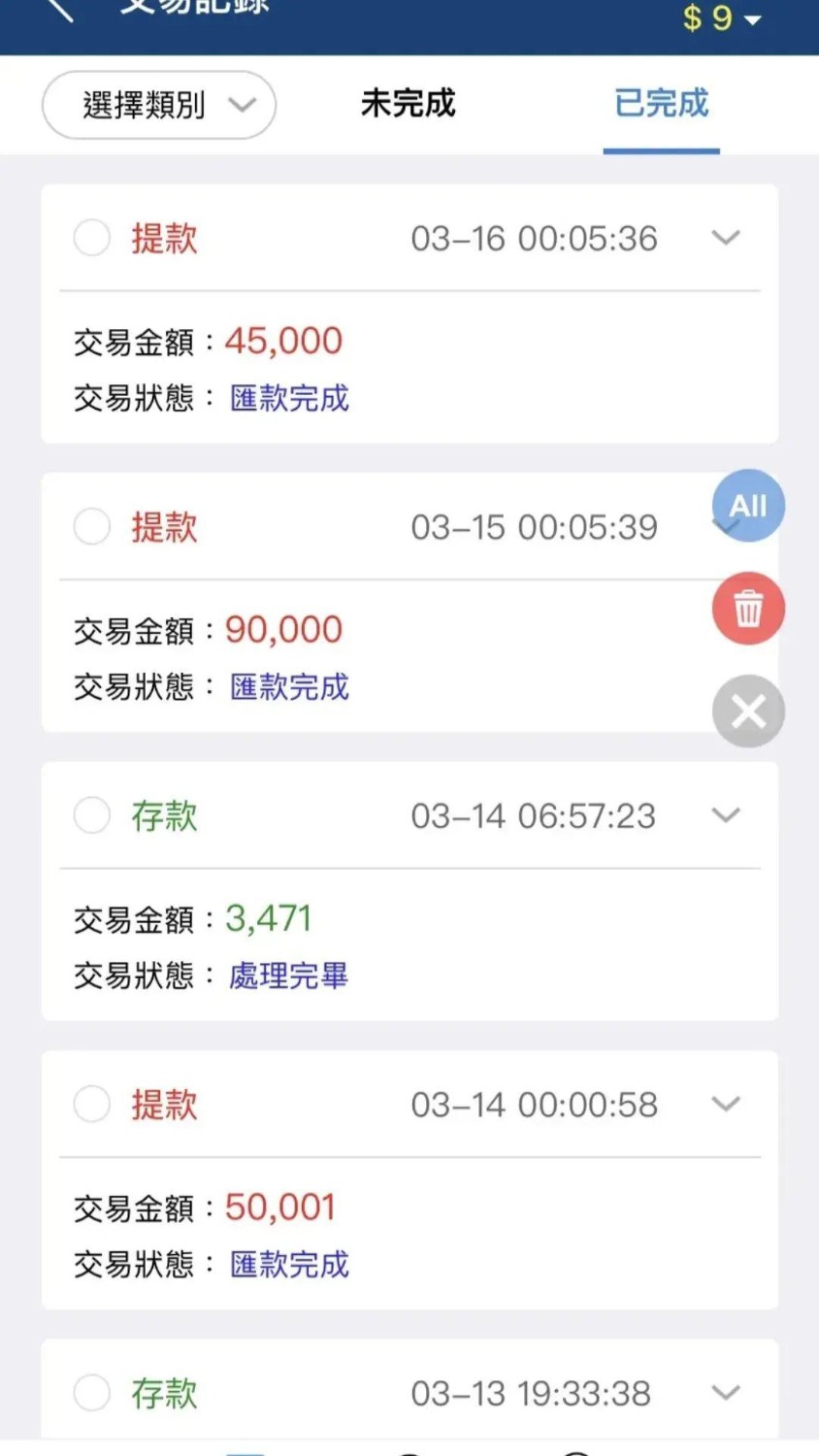Viewport: 819px width, 1456px height.
Task: Expand the 03-16 00:05:36 withdrawal details
Action: click(726, 238)
